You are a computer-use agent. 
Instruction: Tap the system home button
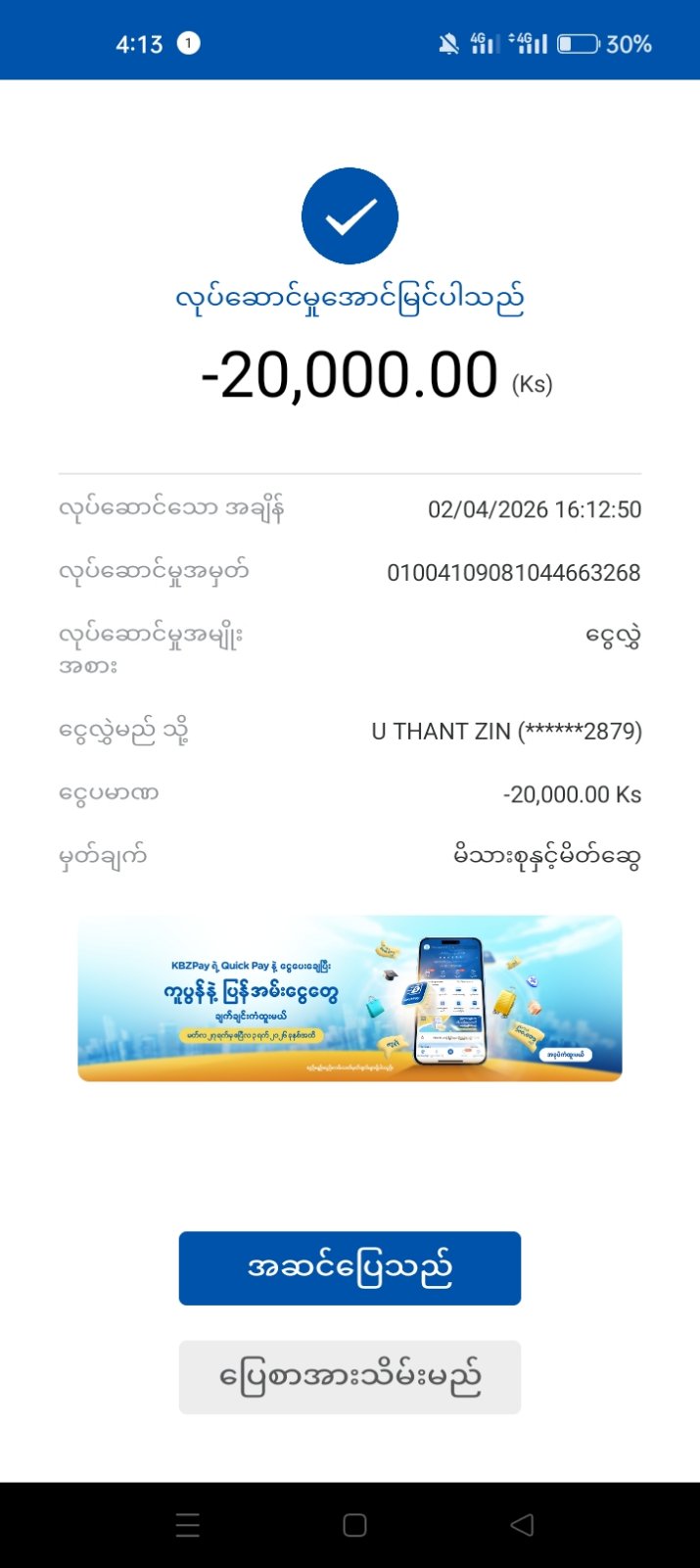[x=354, y=1525]
